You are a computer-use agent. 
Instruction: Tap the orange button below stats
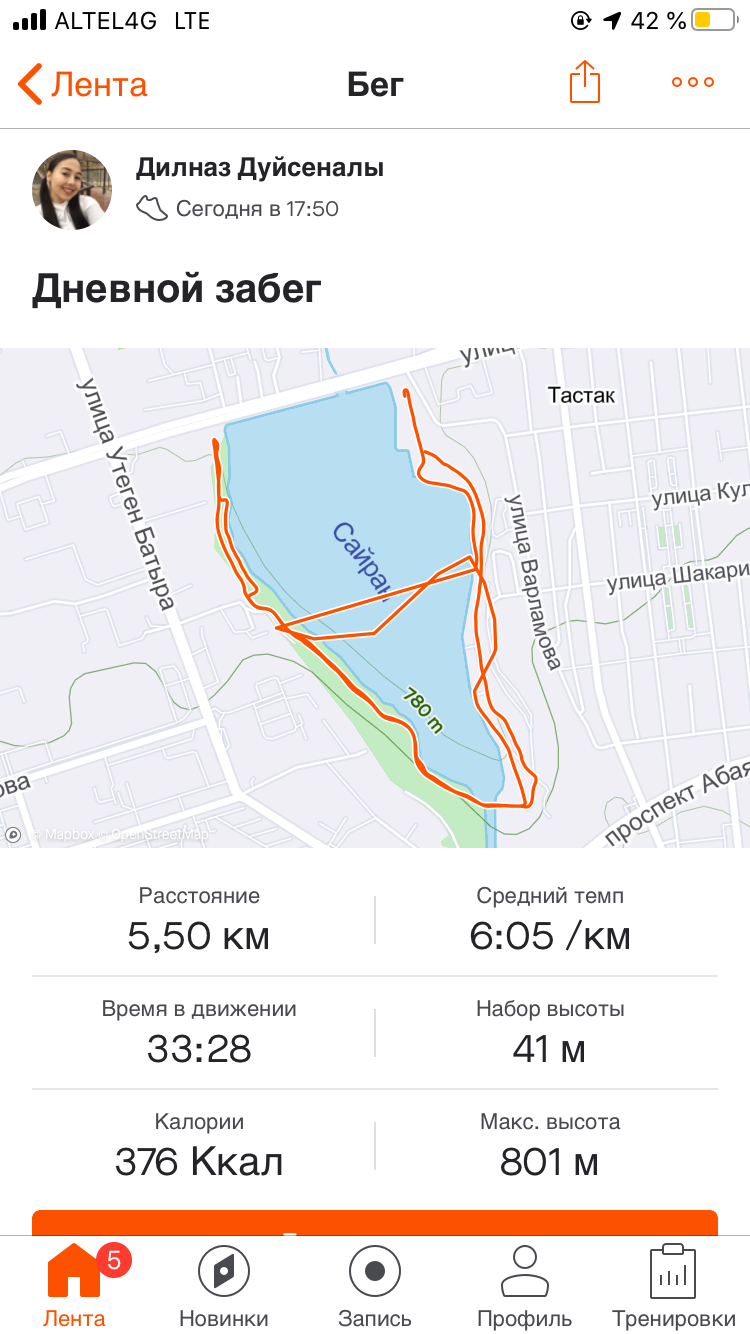375,1222
